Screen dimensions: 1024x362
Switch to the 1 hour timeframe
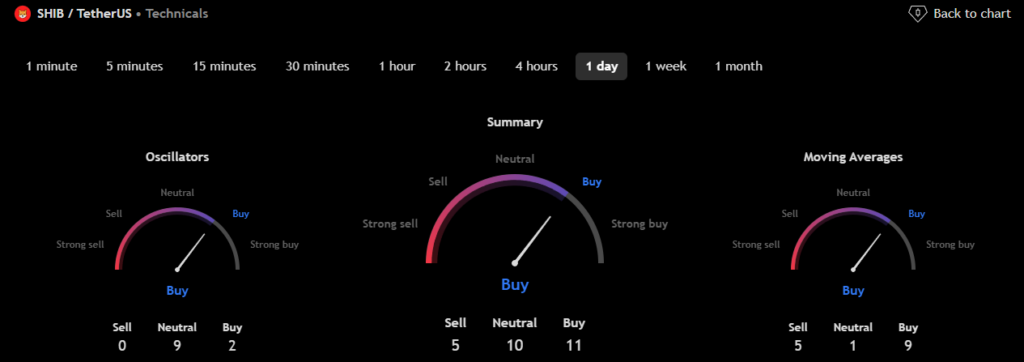397,66
